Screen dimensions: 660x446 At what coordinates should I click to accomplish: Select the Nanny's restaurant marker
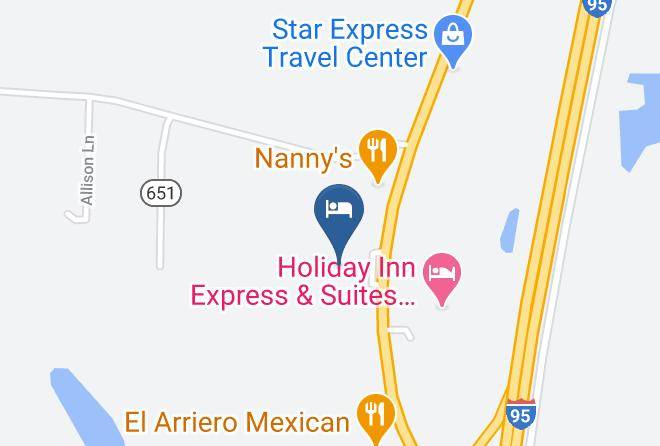[x=377, y=152]
